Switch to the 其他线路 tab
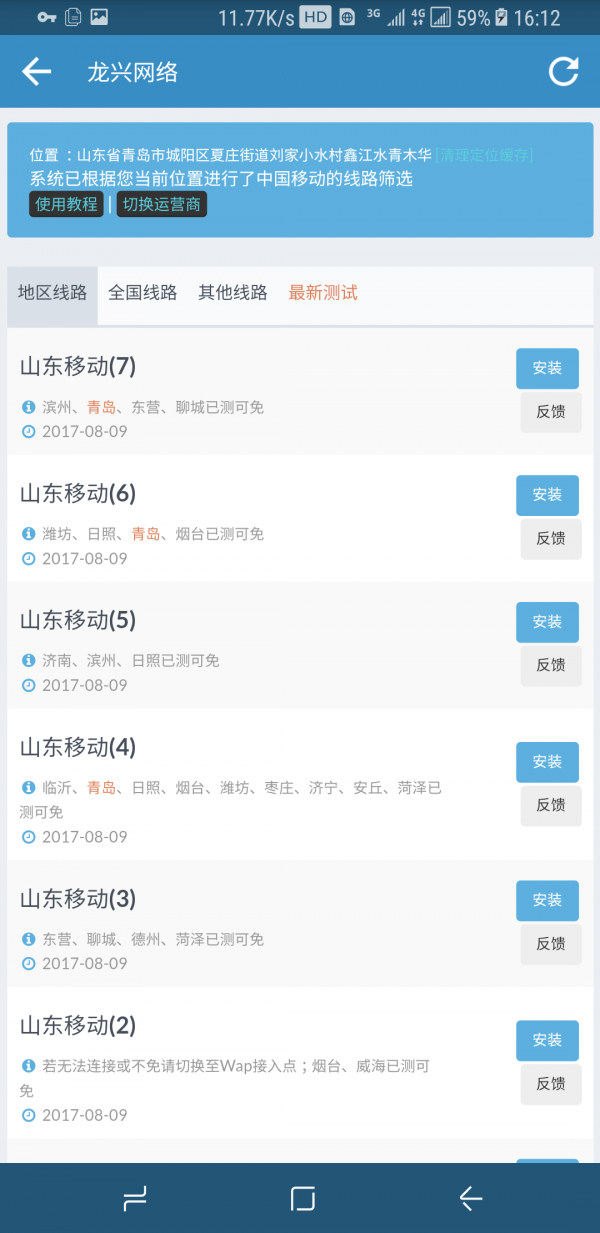Viewport: 600px width, 1233px height. point(233,293)
